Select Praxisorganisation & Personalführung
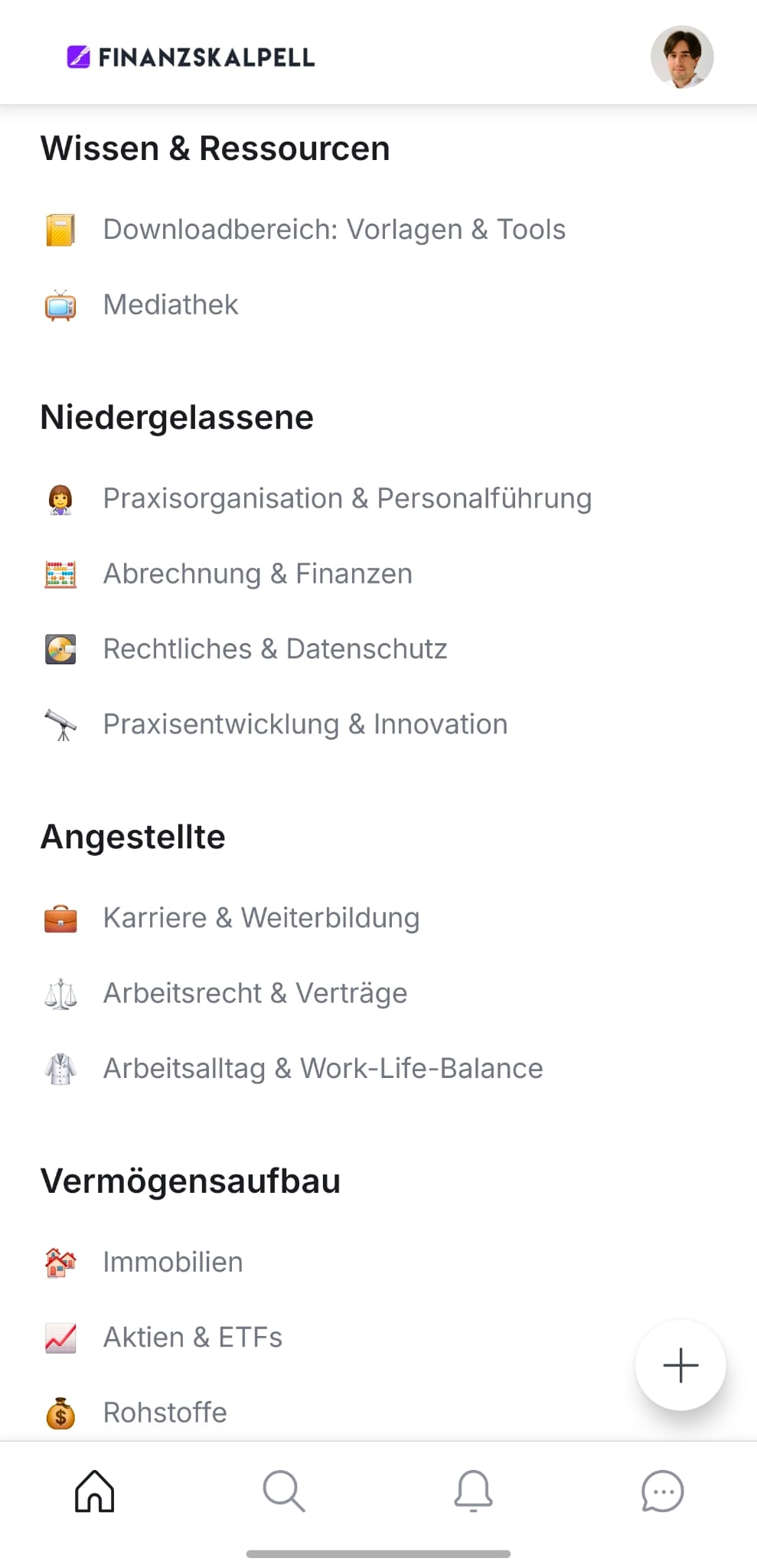Image resolution: width=757 pixels, height=1568 pixels. click(x=347, y=498)
